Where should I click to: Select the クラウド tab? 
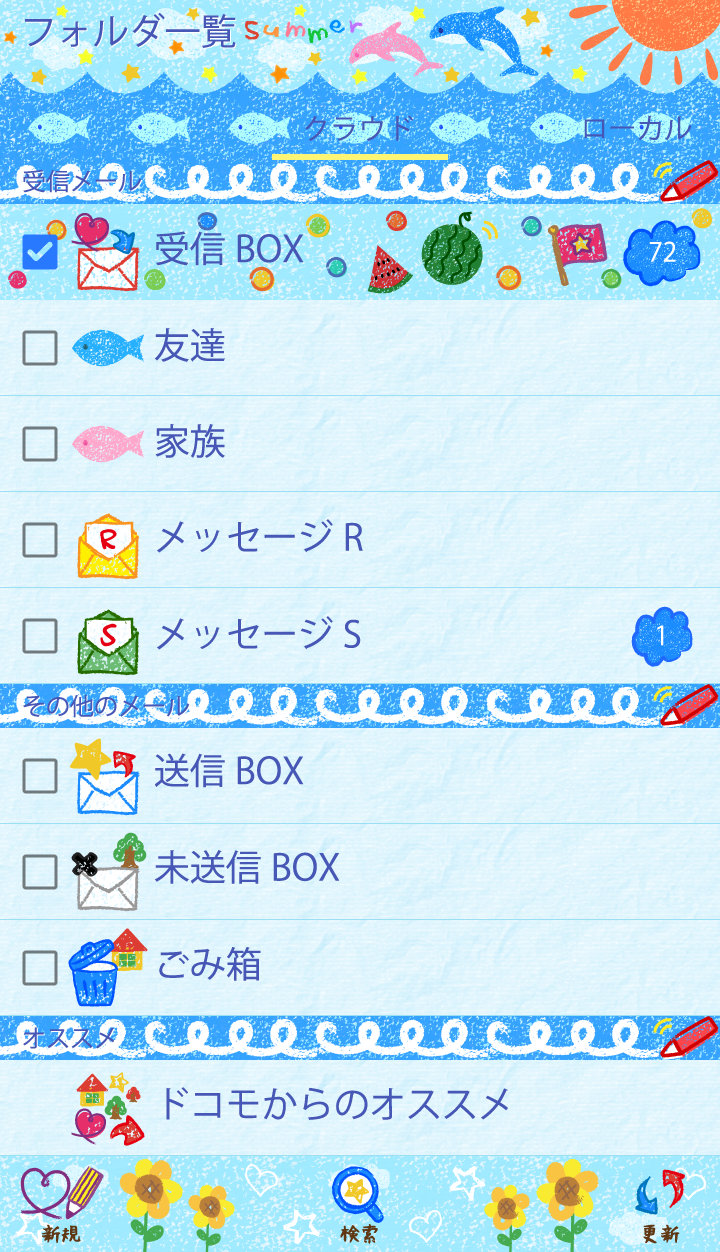click(359, 129)
